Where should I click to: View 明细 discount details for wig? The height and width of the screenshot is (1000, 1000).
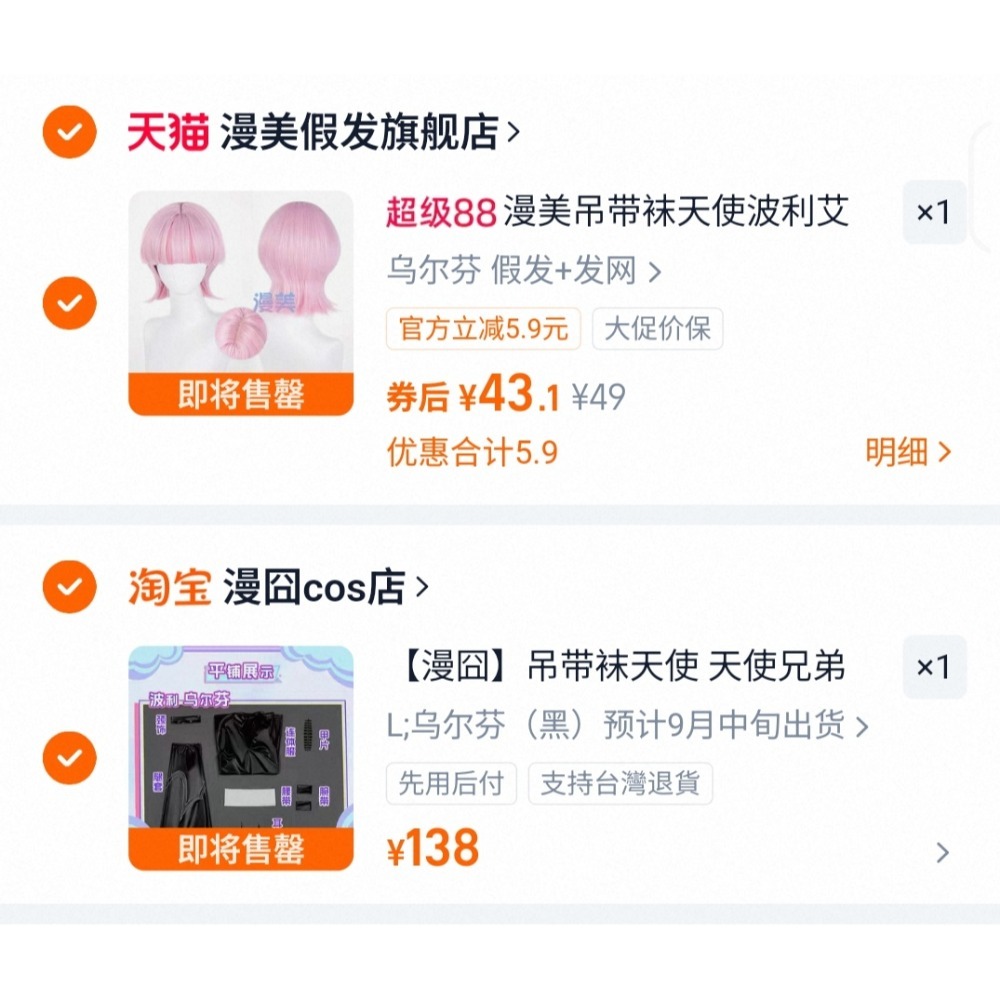click(908, 452)
